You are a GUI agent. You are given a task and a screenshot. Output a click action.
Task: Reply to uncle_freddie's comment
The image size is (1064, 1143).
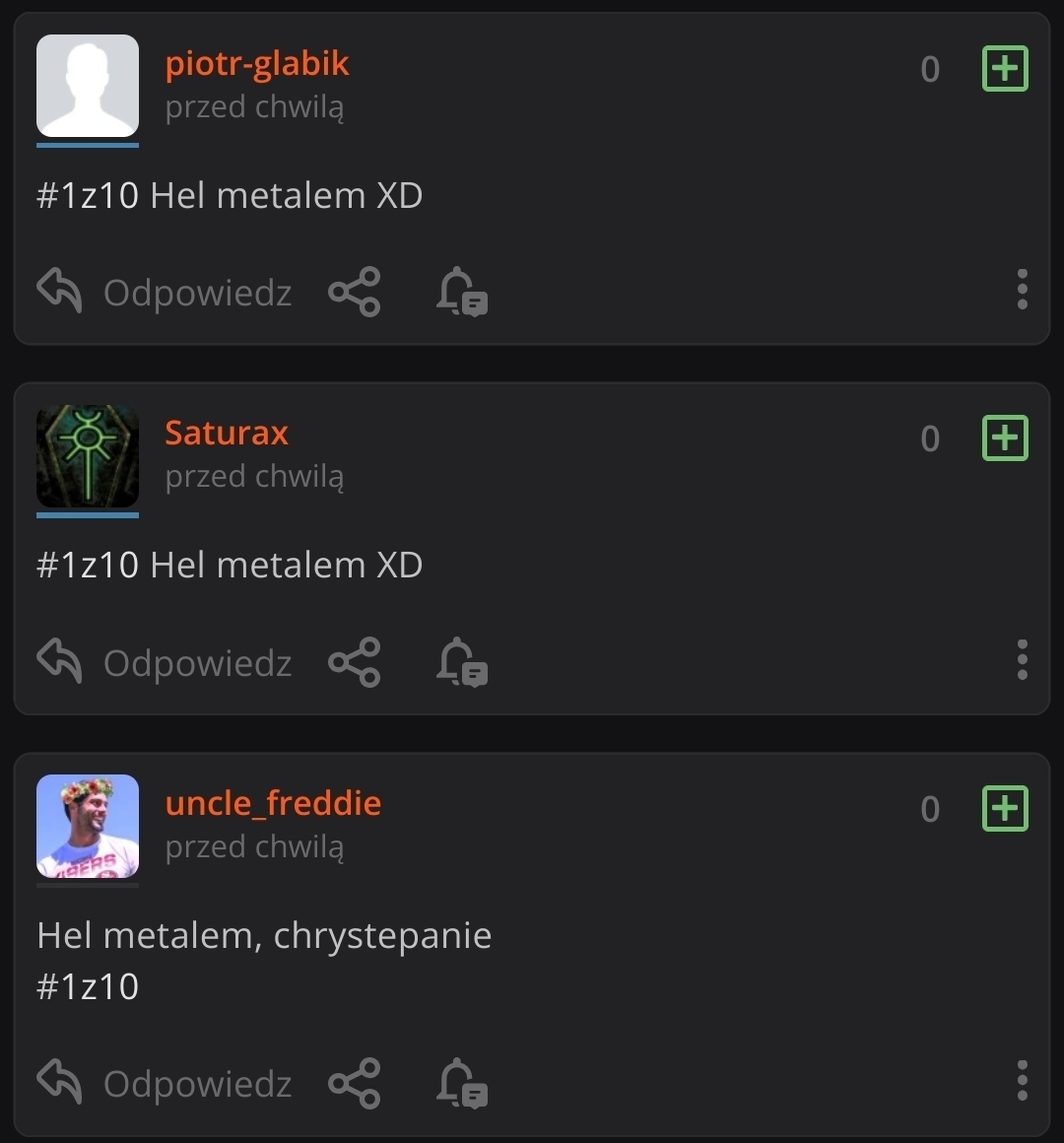point(165,1084)
